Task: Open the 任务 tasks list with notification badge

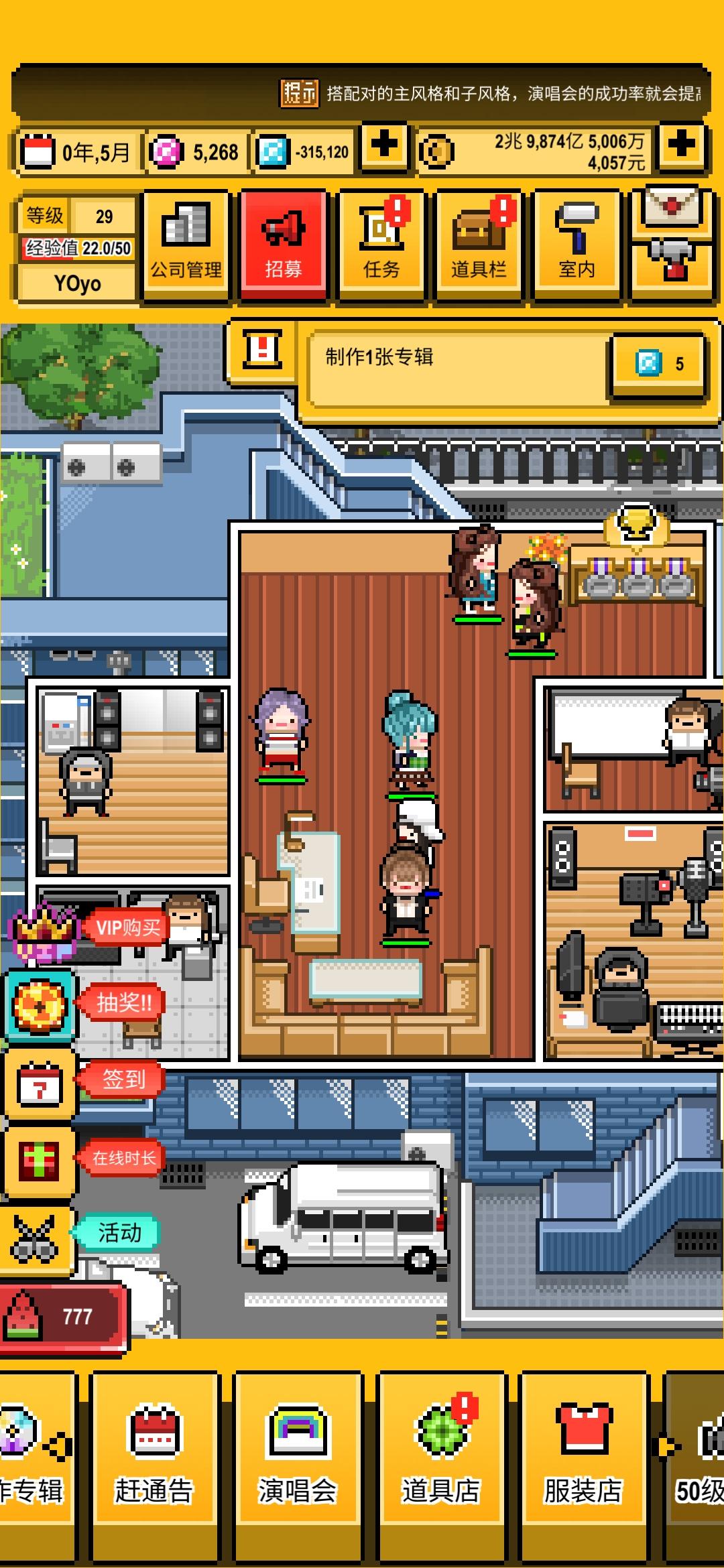Action: (382, 245)
